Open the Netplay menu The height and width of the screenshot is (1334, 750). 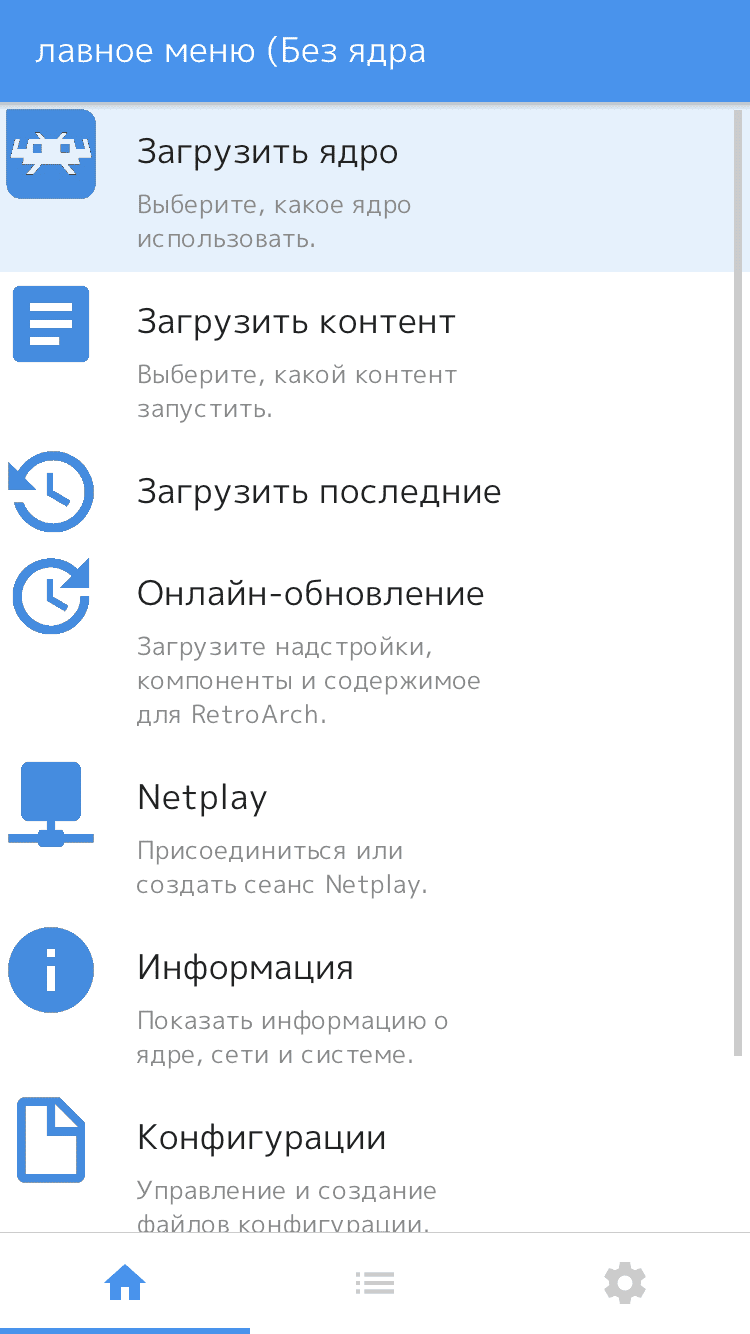pyautogui.click(x=203, y=798)
